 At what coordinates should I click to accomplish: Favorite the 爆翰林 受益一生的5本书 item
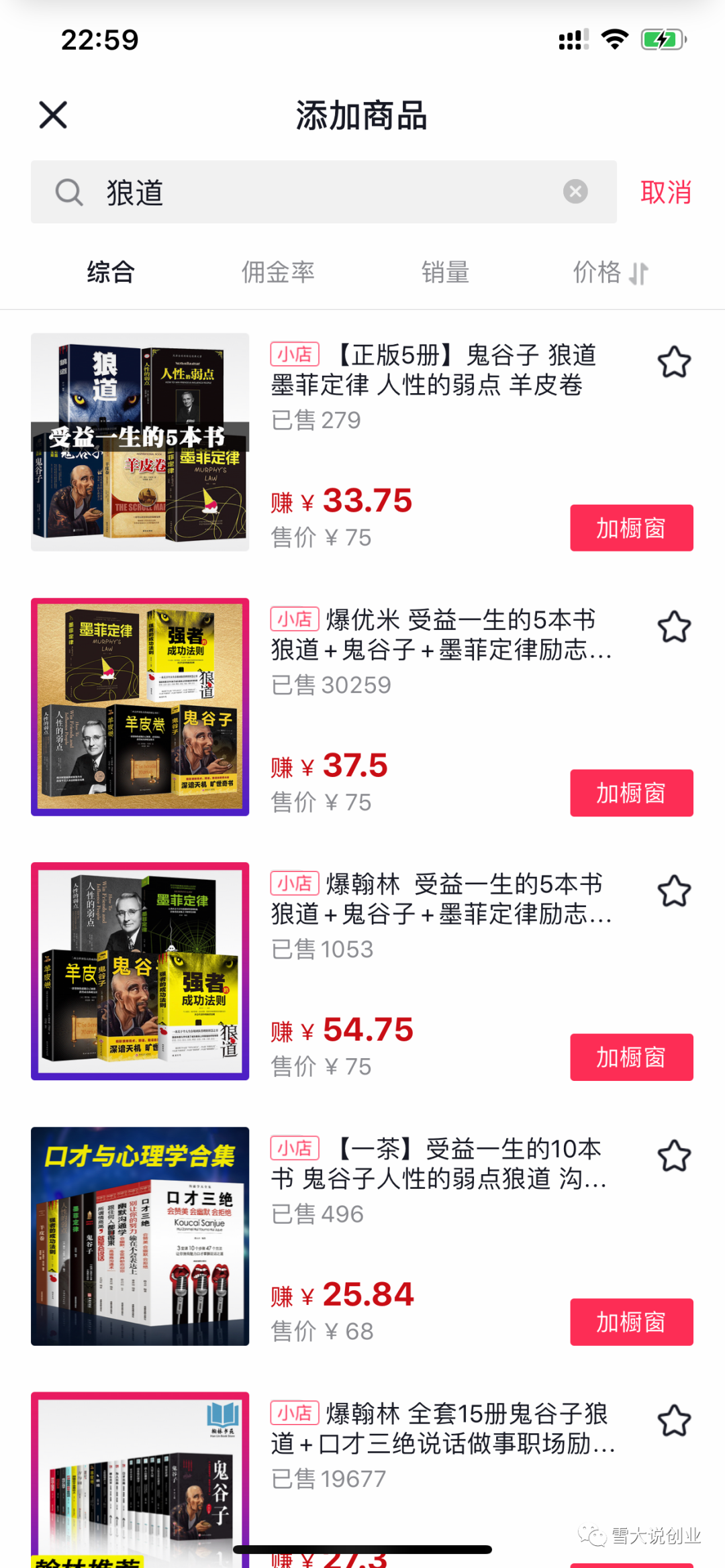click(x=674, y=892)
